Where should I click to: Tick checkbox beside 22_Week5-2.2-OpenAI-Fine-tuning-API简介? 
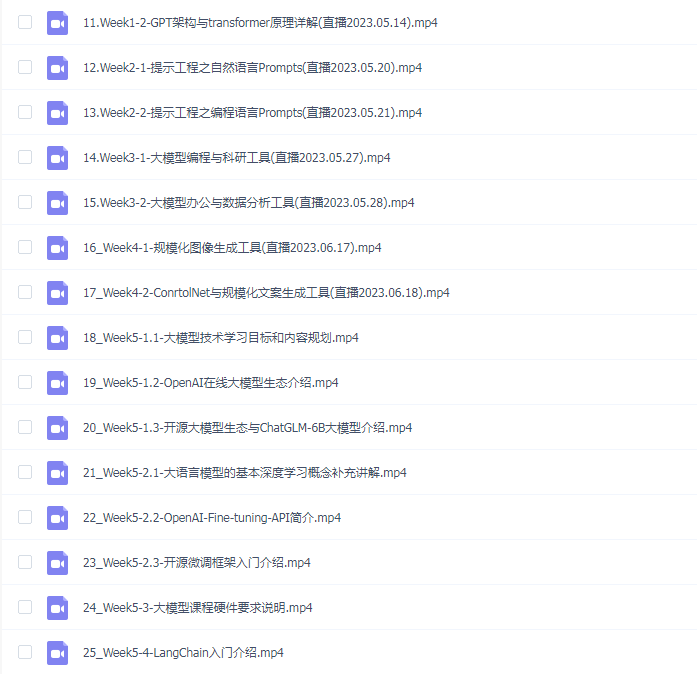click(25, 517)
